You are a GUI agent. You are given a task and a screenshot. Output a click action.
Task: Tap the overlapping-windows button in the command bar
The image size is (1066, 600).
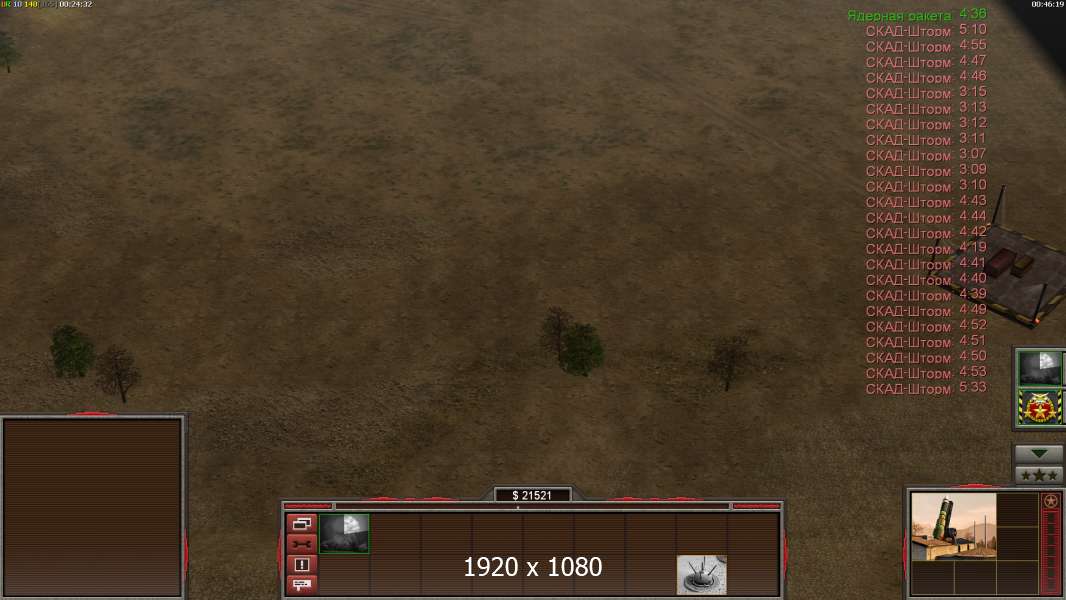tap(301, 523)
